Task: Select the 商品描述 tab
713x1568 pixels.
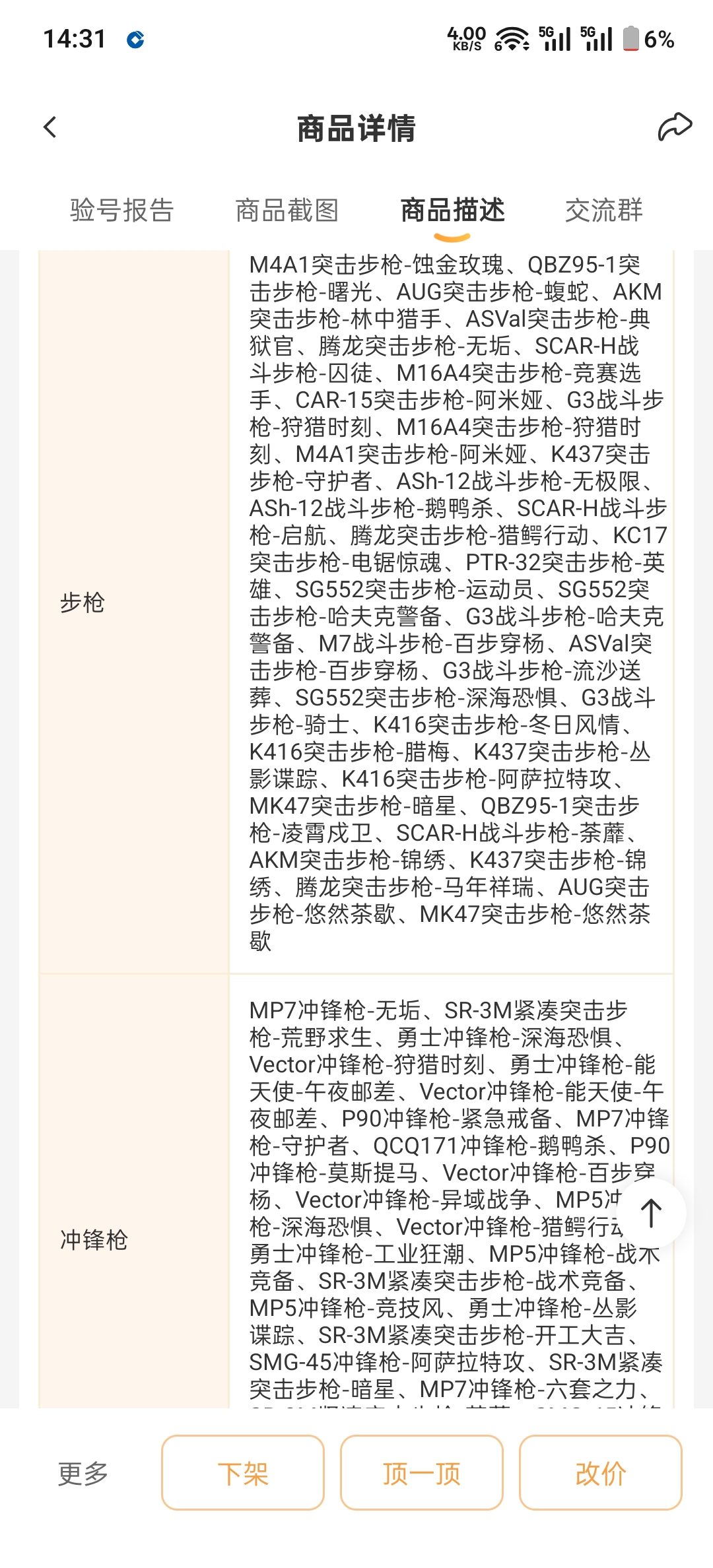Action: (x=453, y=211)
